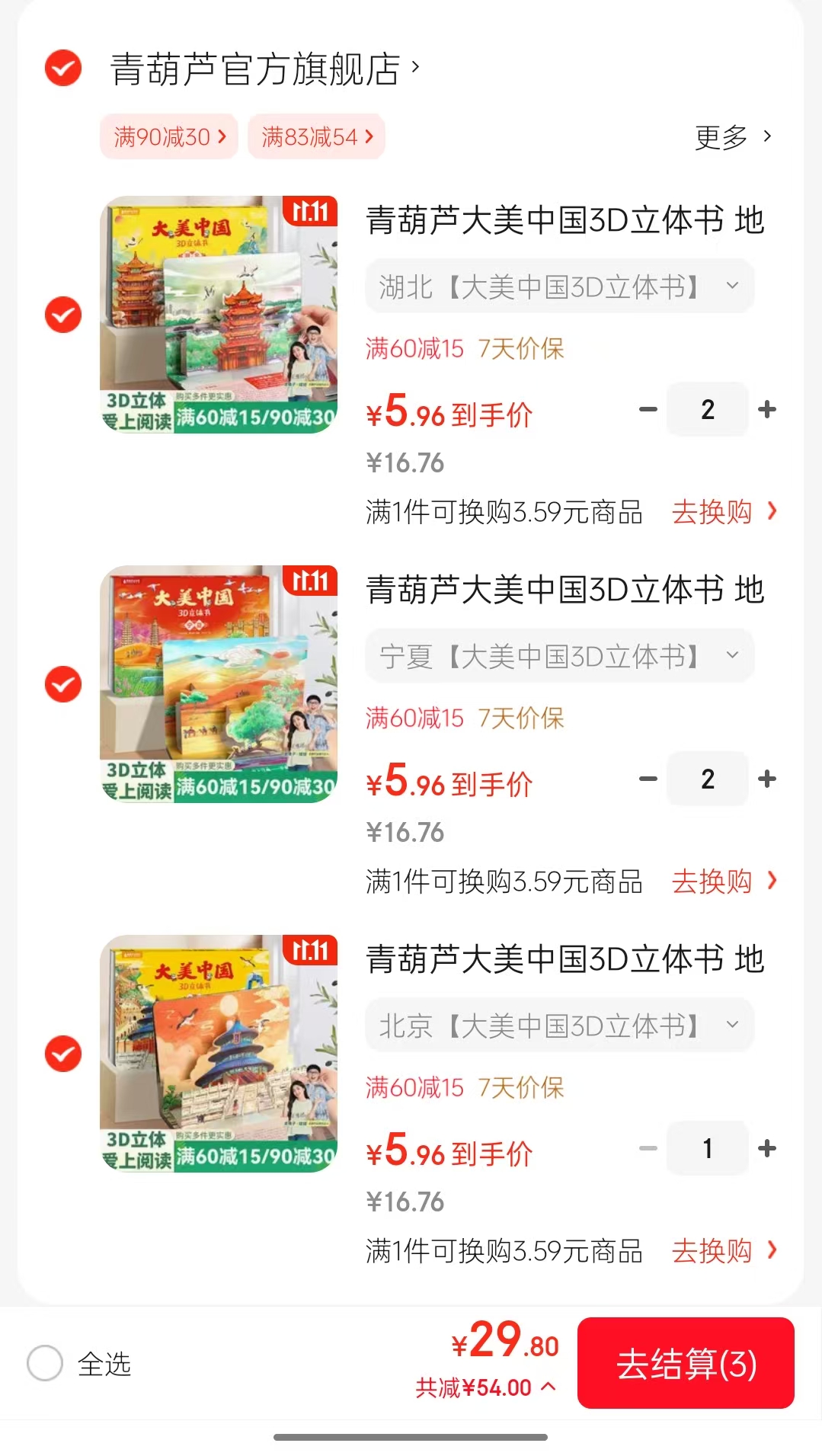Show 更多 store promotions
Image resolution: width=822 pixels, height=1456 pixels.
coord(733,137)
